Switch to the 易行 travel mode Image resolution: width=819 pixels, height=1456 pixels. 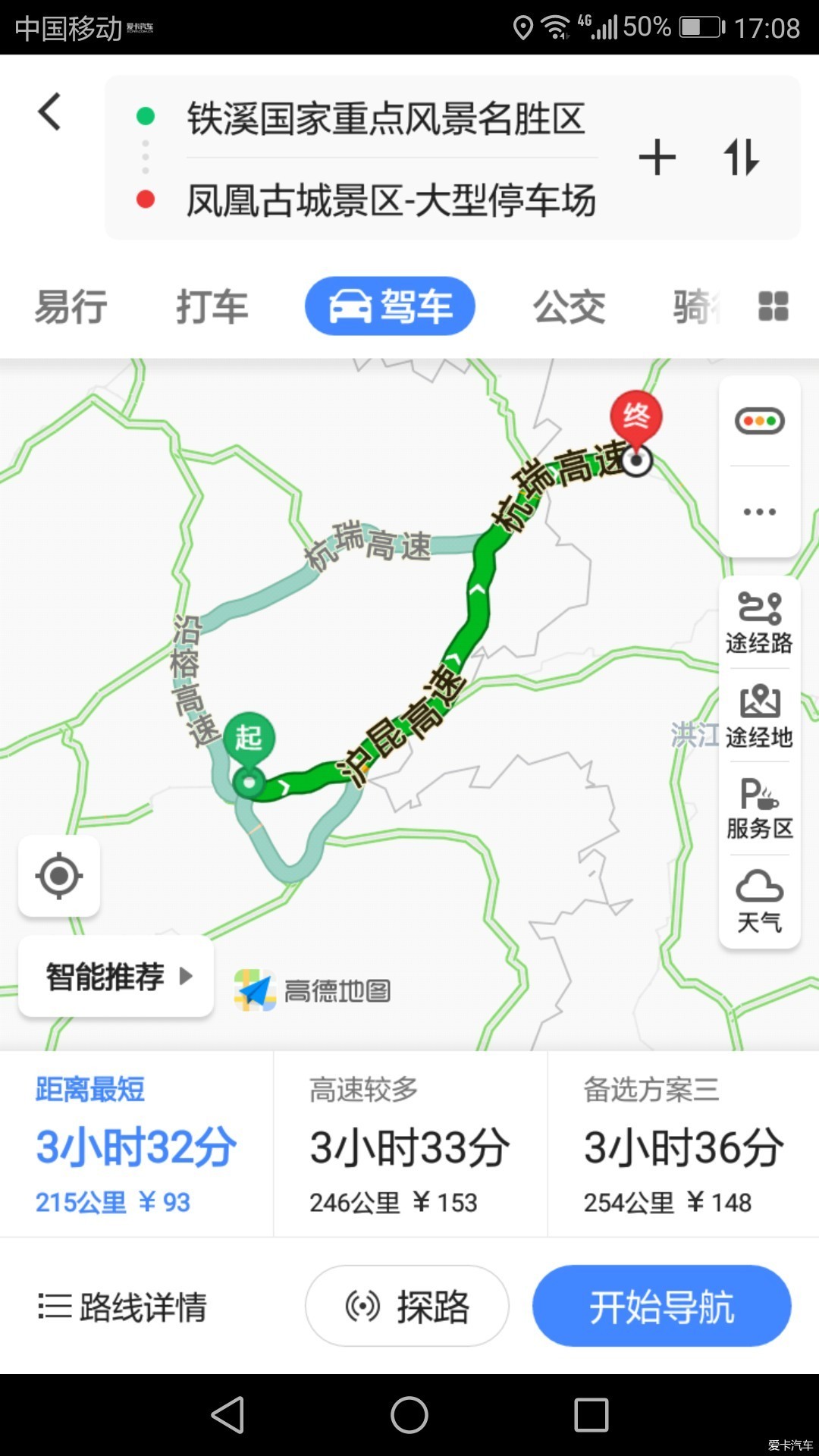coord(71,307)
